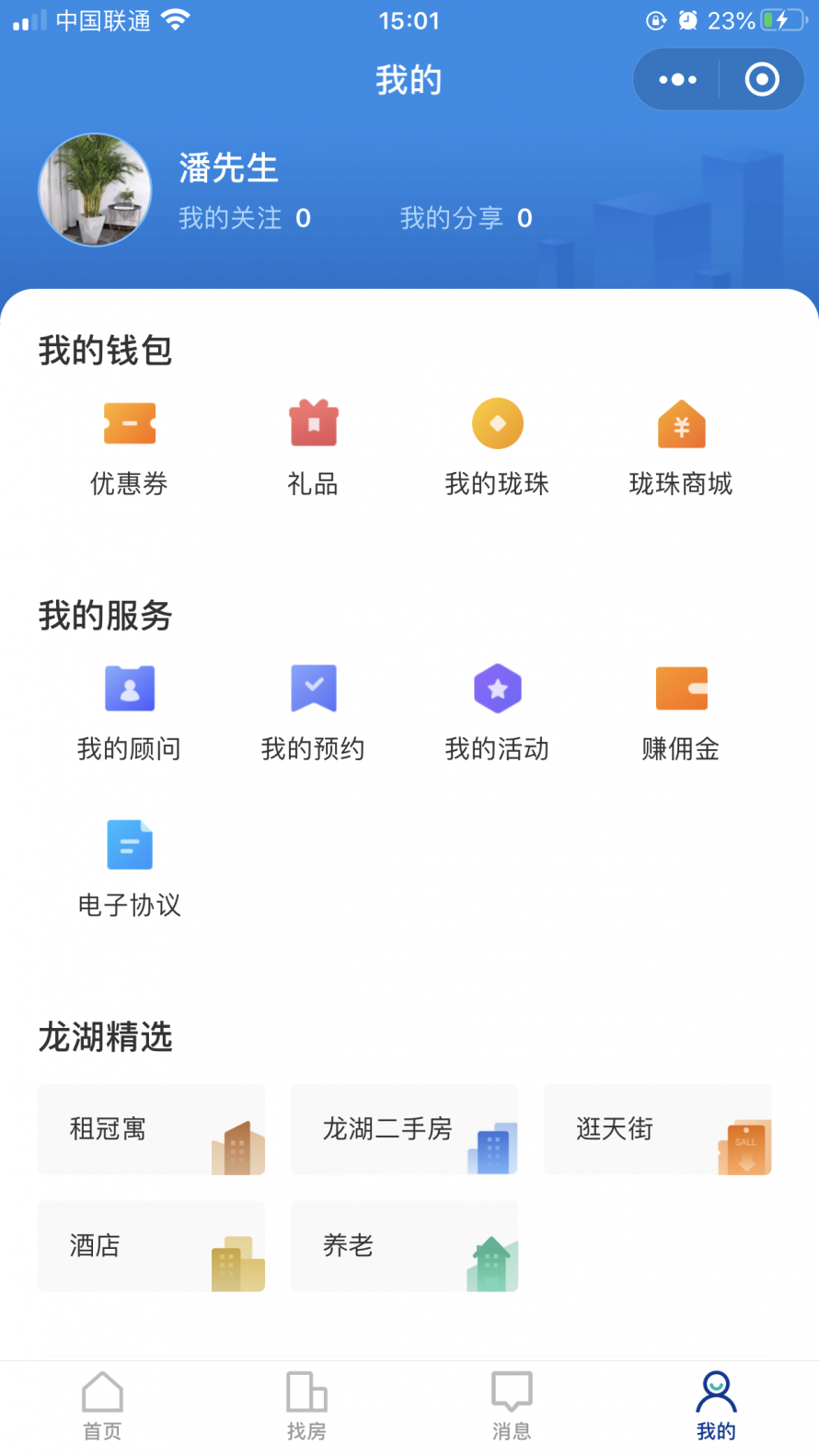
Task: Open 我的活动
Action: pos(497,712)
